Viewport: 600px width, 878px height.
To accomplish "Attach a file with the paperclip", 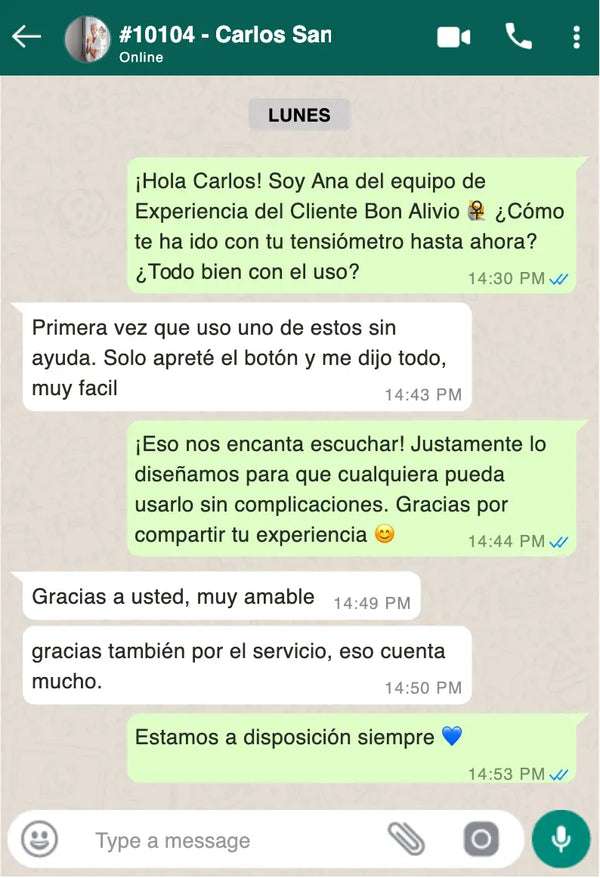I will 406,839.
